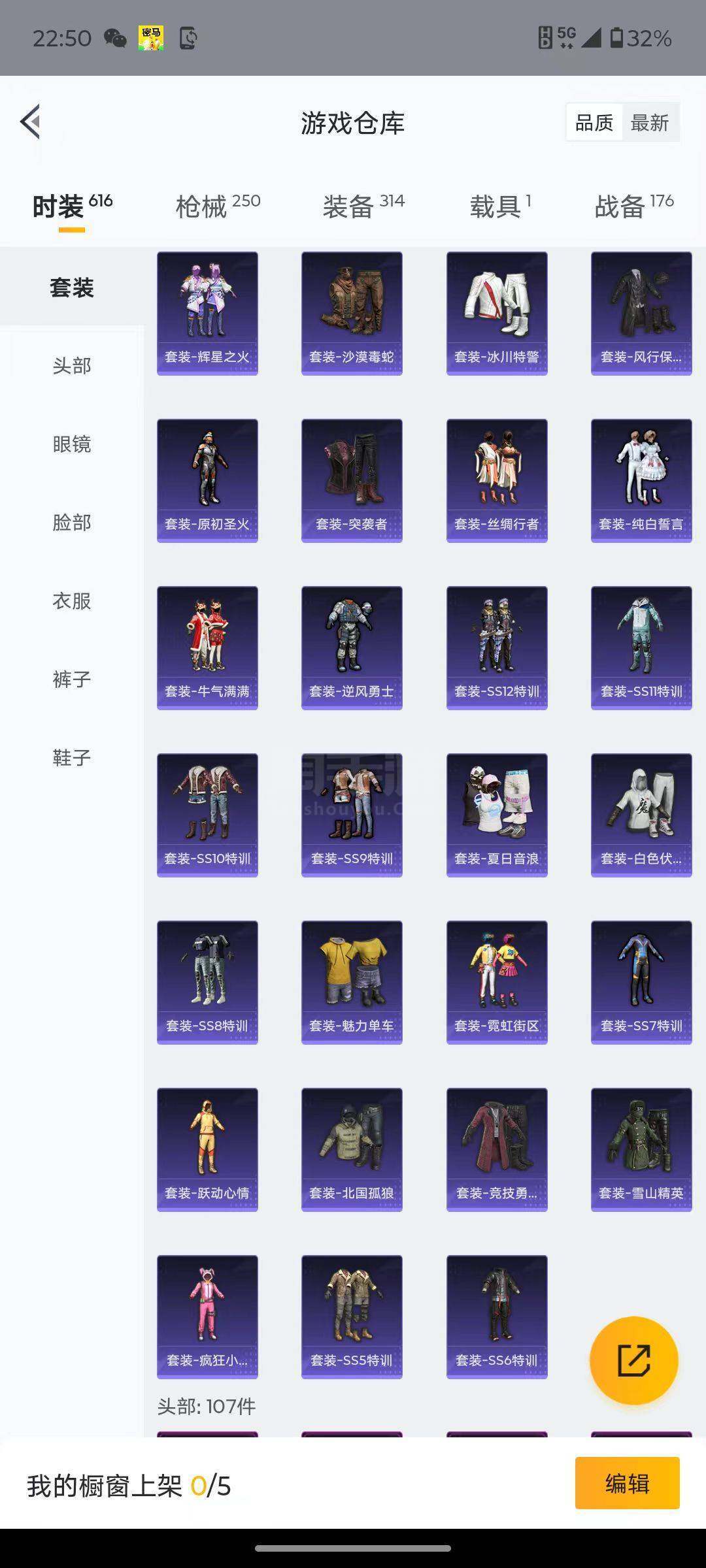The width and height of the screenshot is (706, 1568).
Task: Open the 套装-夏日音浪 item
Action: coord(497,815)
